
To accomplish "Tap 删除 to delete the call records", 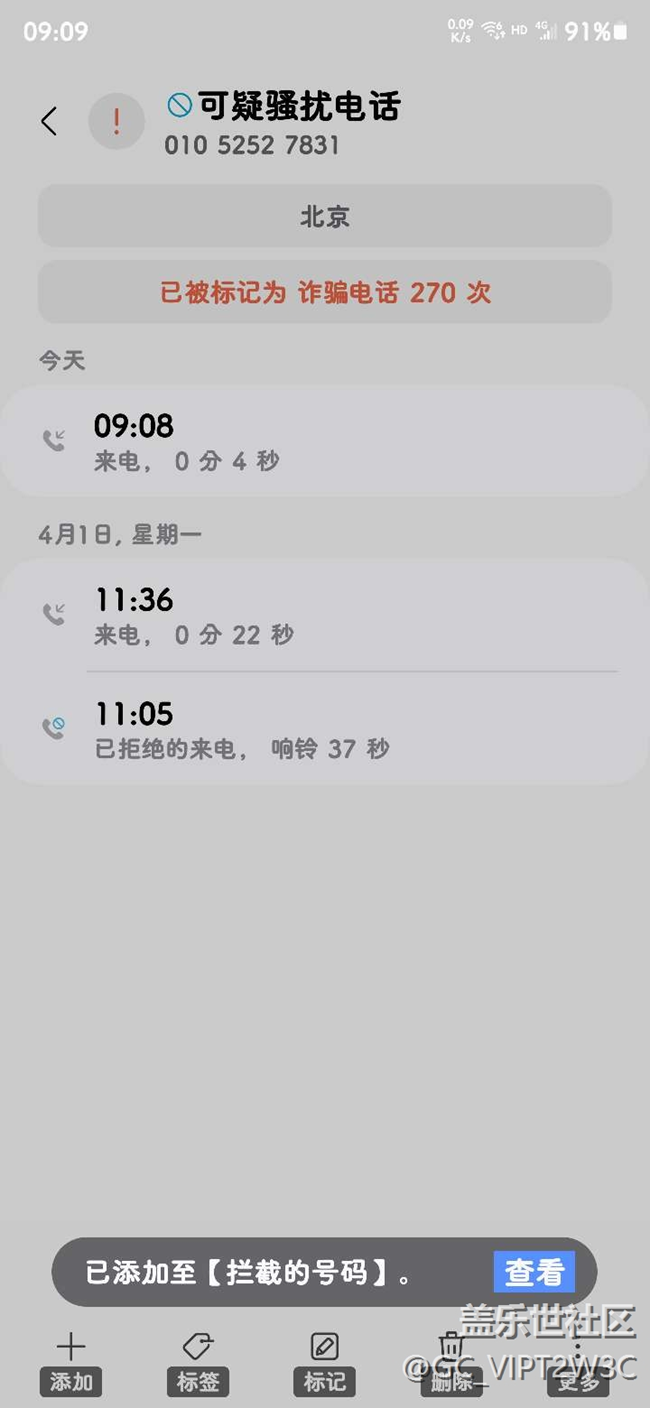I will coord(451,1362).
